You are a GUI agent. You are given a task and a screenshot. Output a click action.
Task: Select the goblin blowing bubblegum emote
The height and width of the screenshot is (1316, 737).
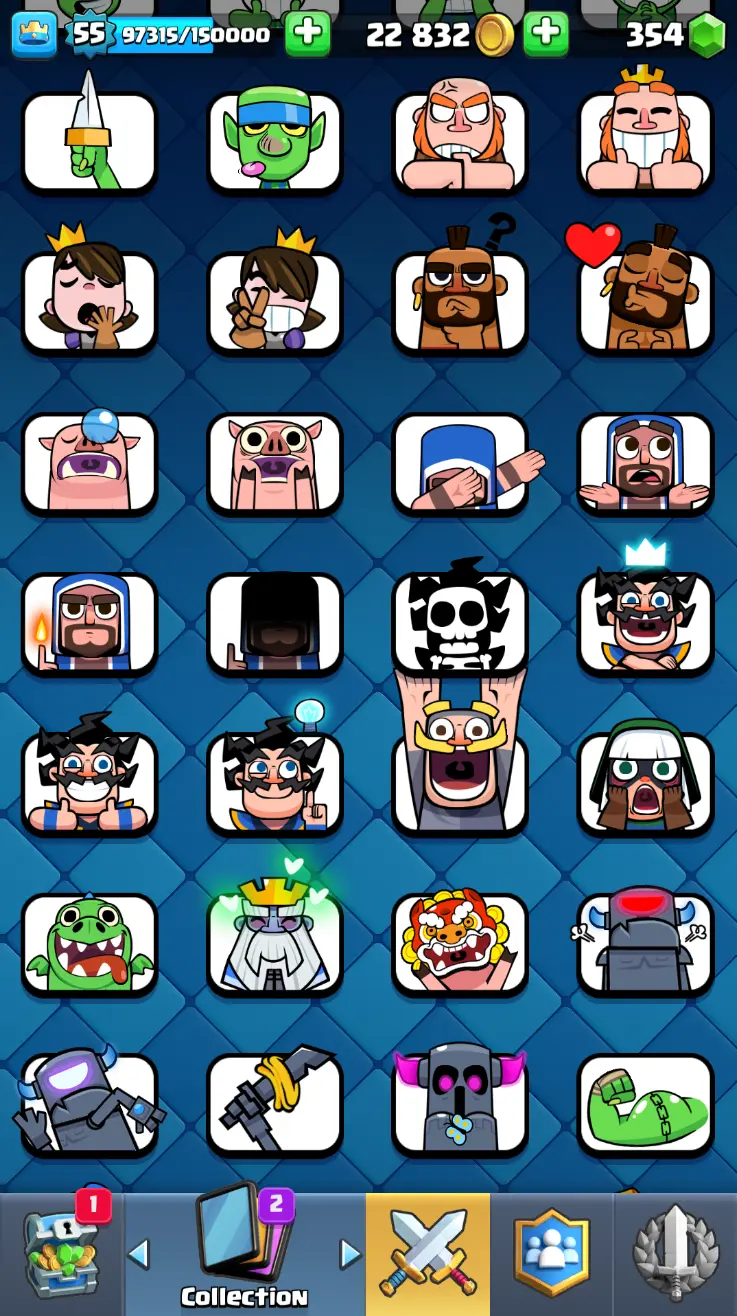tap(274, 139)
